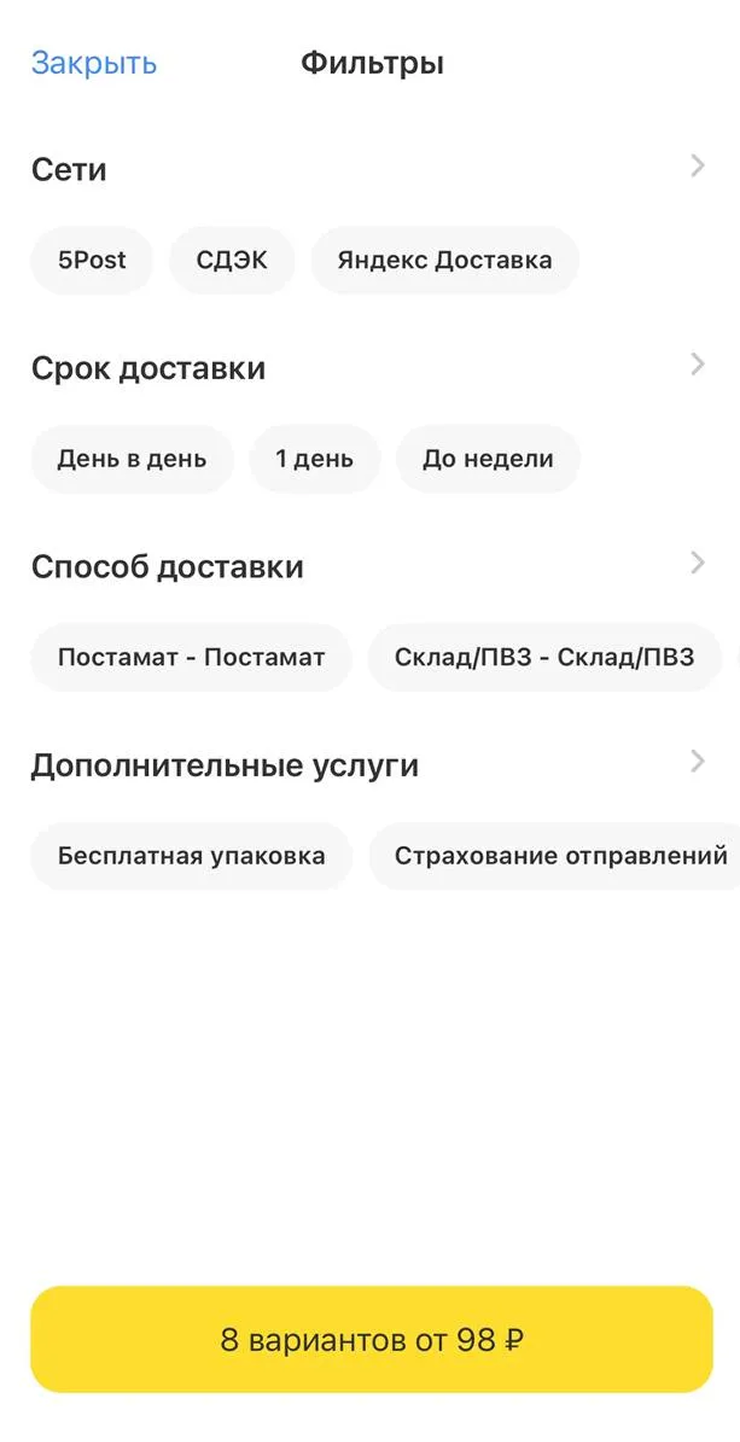Image resolution: width=740 pixels, height=1442 pixels.
Task: Tap Закрыть to close filters
Action: [x=94, y=63]
